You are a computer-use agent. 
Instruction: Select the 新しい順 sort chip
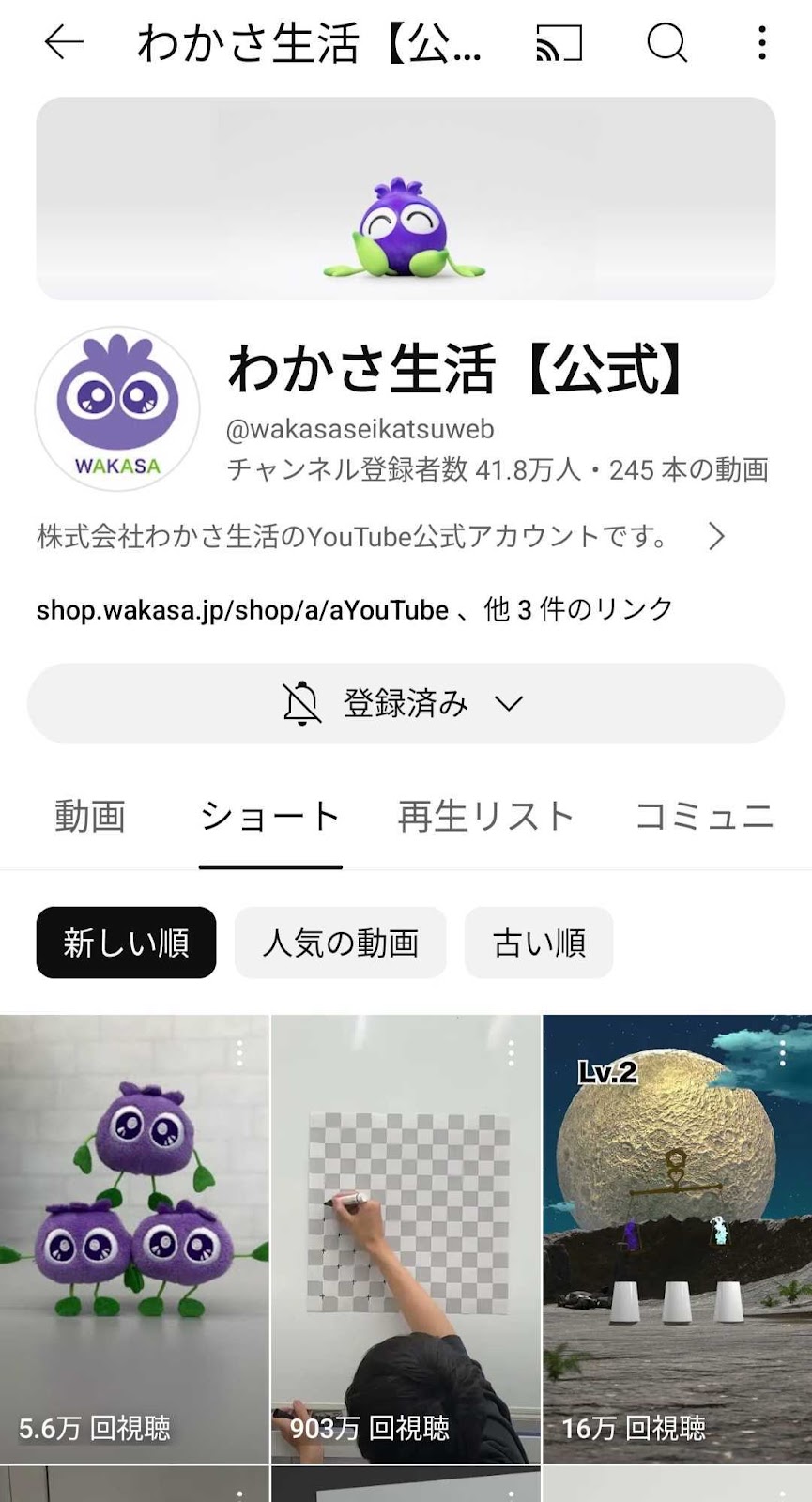coord(126,943)
